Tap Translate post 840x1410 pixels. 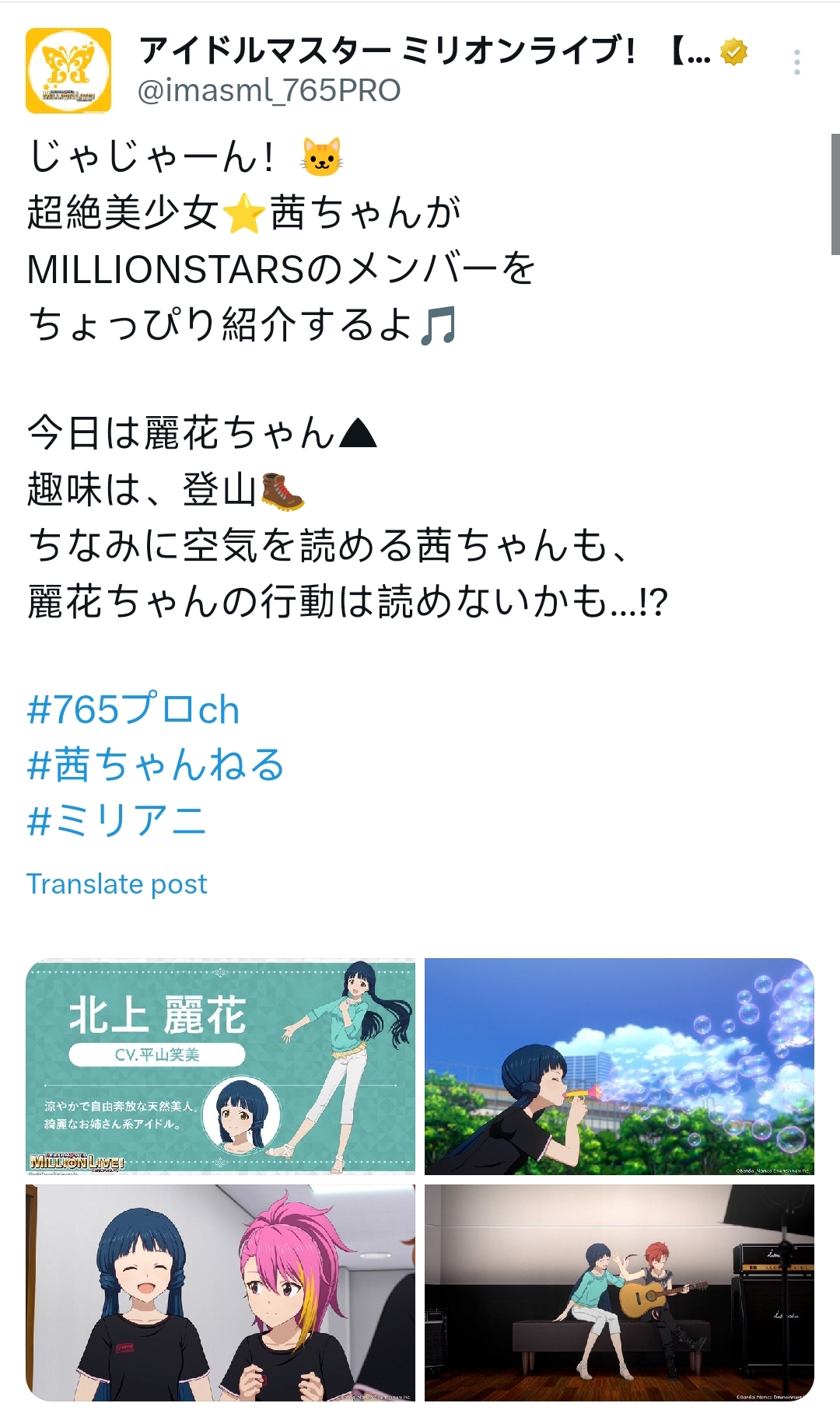tap(117, 883)
